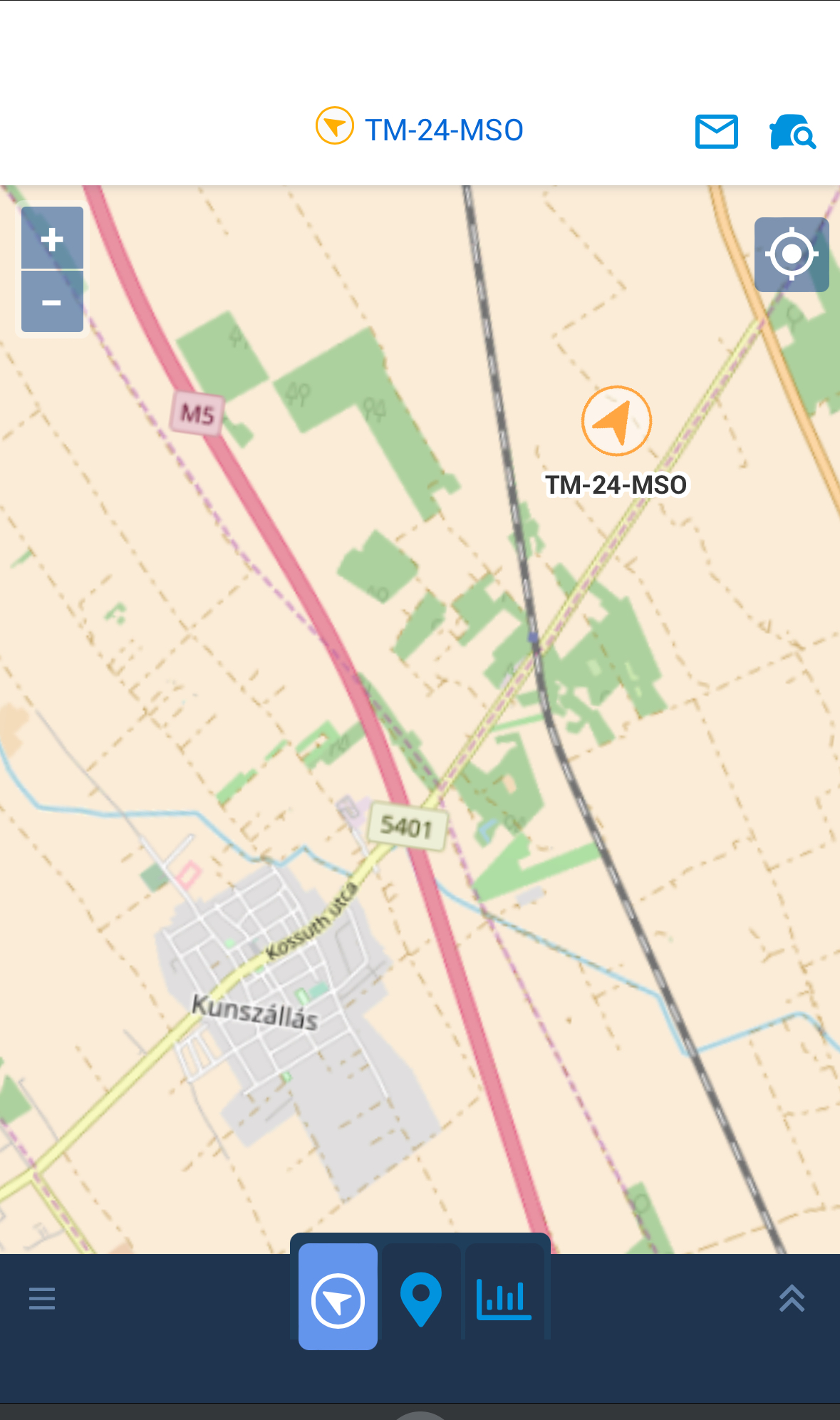The width and height of the screenshot is (840, 1420).
Task: Open the messages envelope icon
Action: (716, 131)
